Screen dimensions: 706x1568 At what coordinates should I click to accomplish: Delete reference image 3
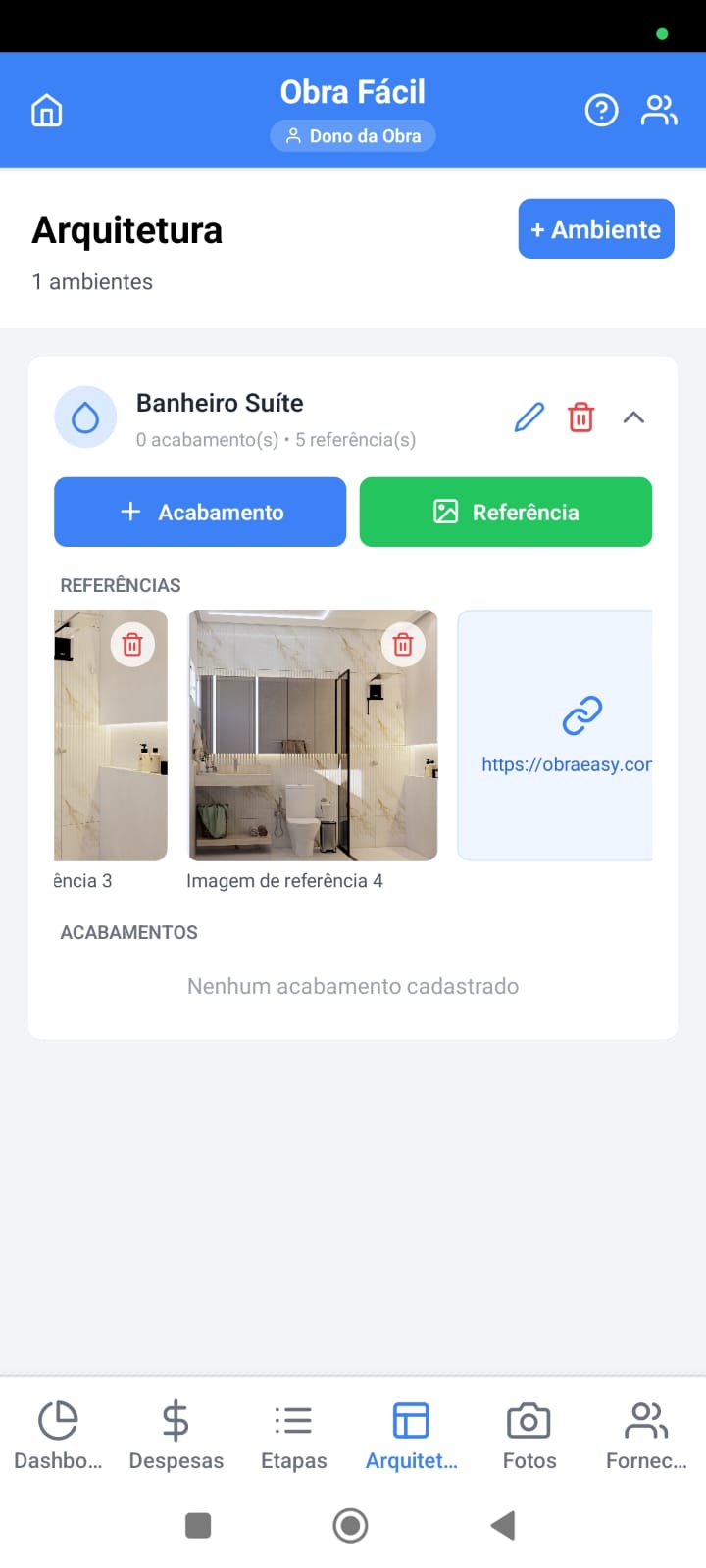pyautogui.click(x=132, y=645)
